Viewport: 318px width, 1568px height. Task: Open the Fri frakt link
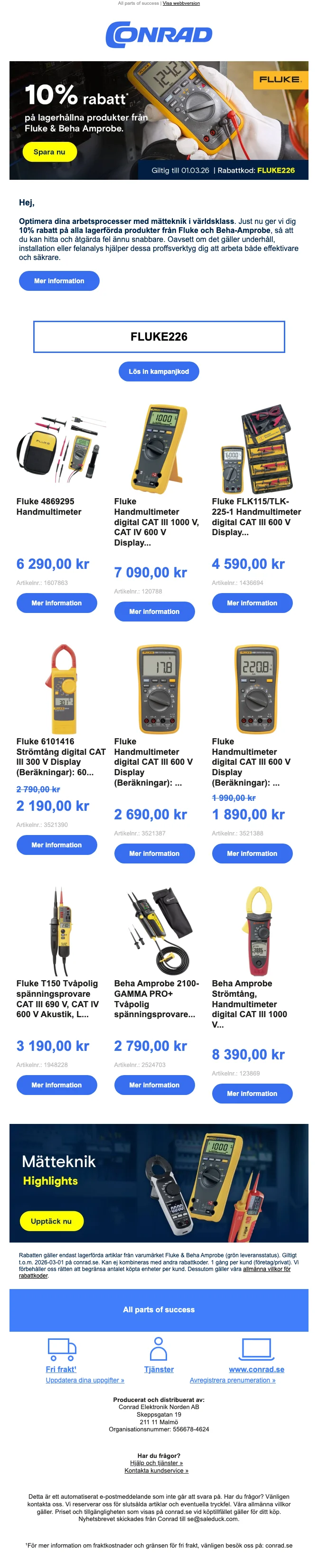coord(61,1370)
